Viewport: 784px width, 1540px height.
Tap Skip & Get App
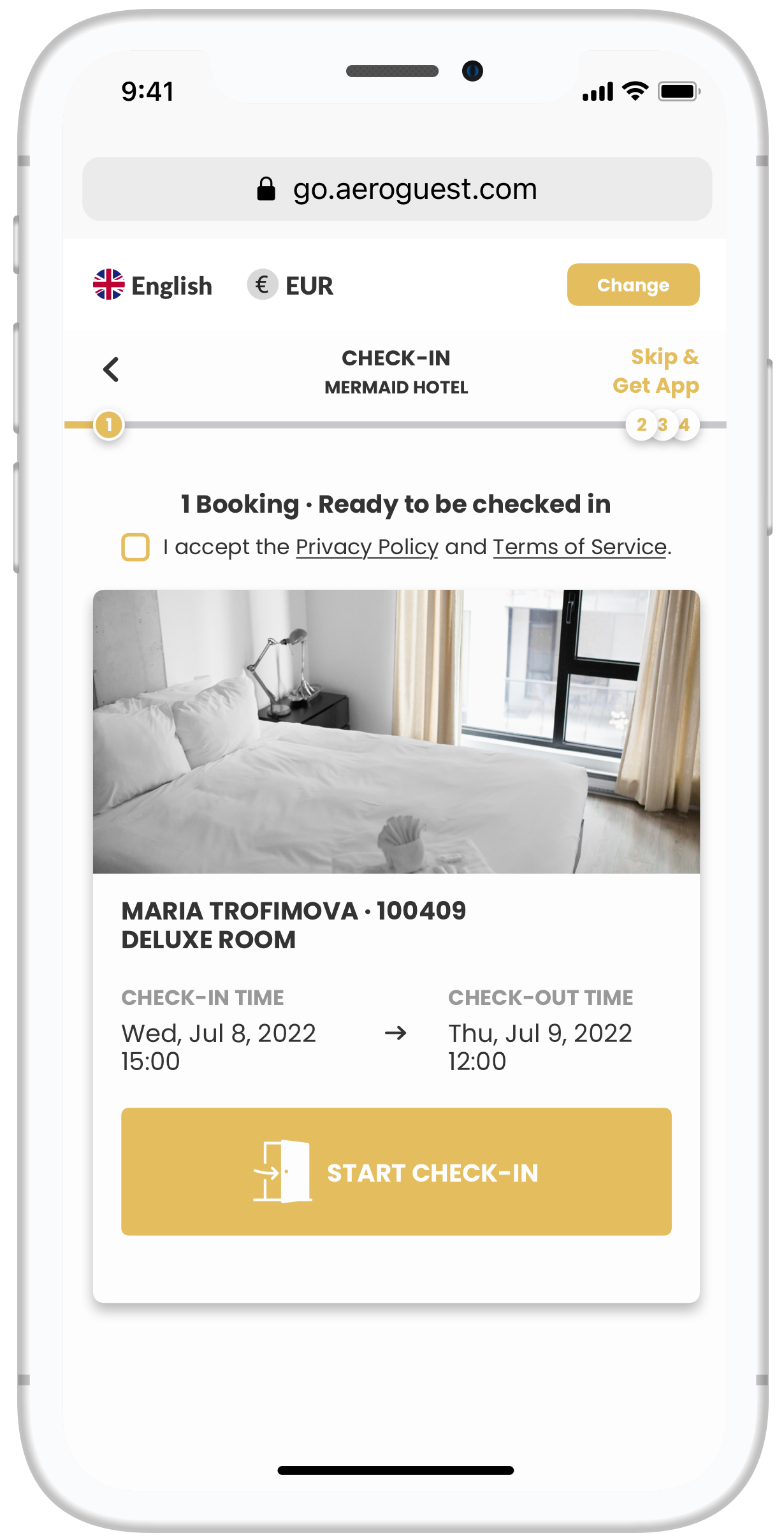(x=655, y=371)
